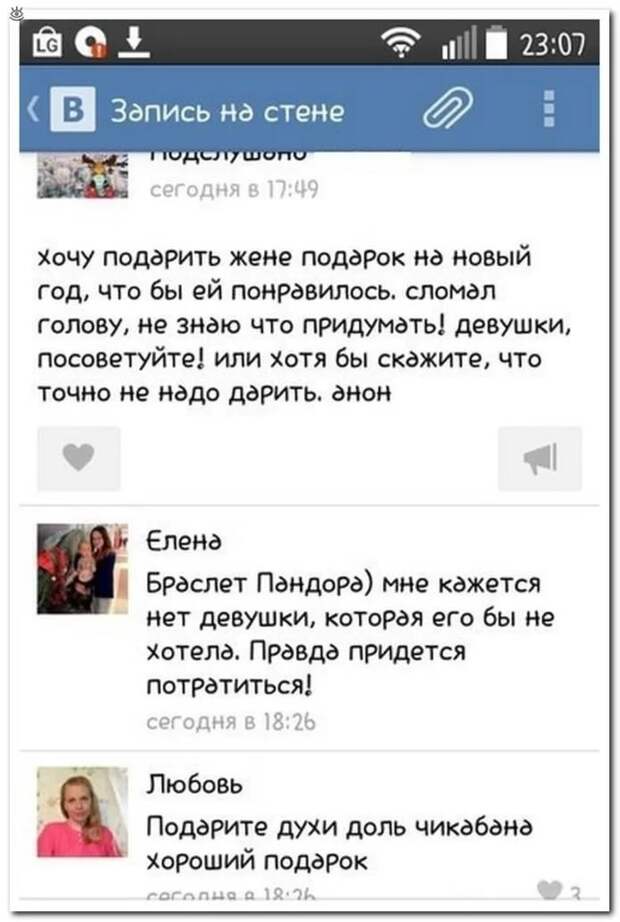Image resolution: width=620 pixels, height=922 pixels.
Task: Go back from Запись на стене
Action: pos(32,110)
